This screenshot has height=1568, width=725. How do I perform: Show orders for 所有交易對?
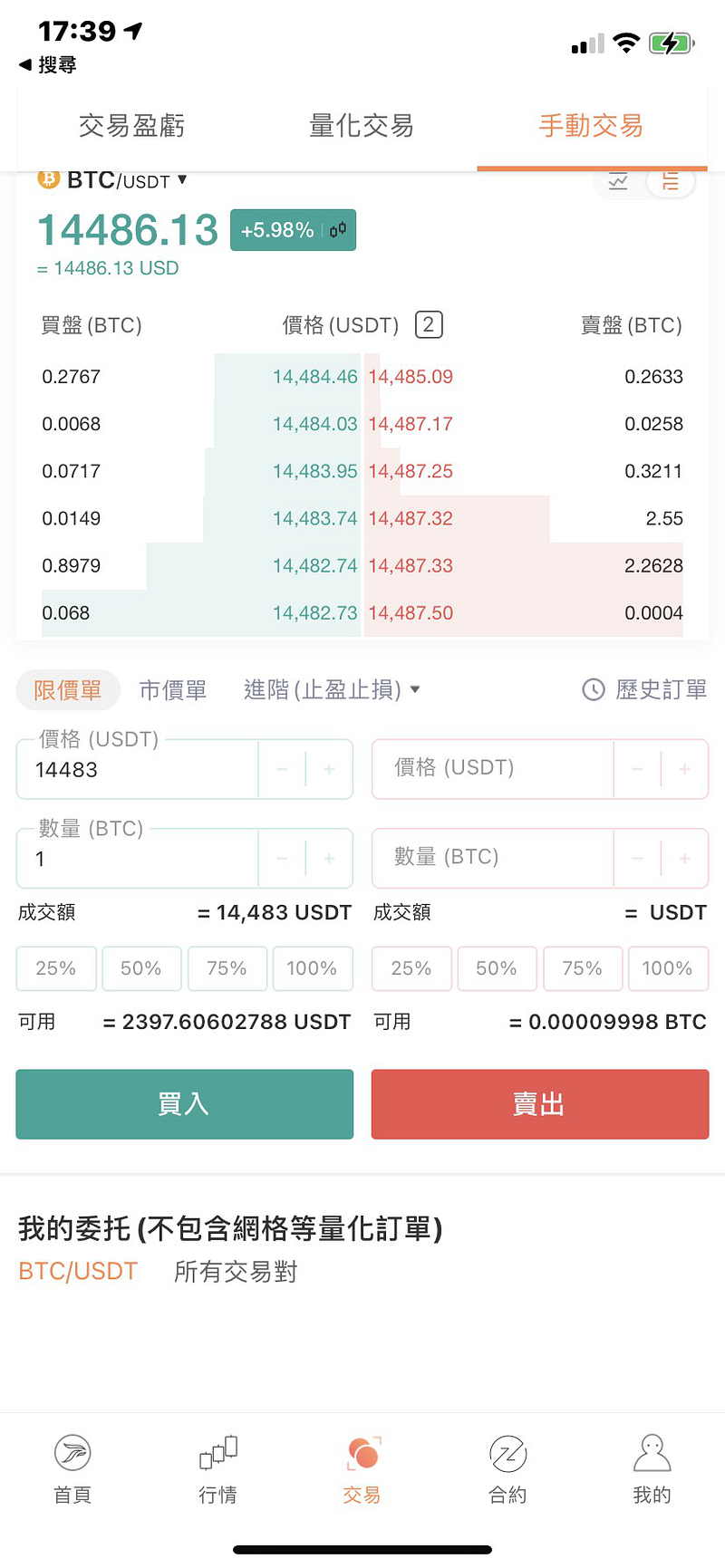coord(236,1272)
